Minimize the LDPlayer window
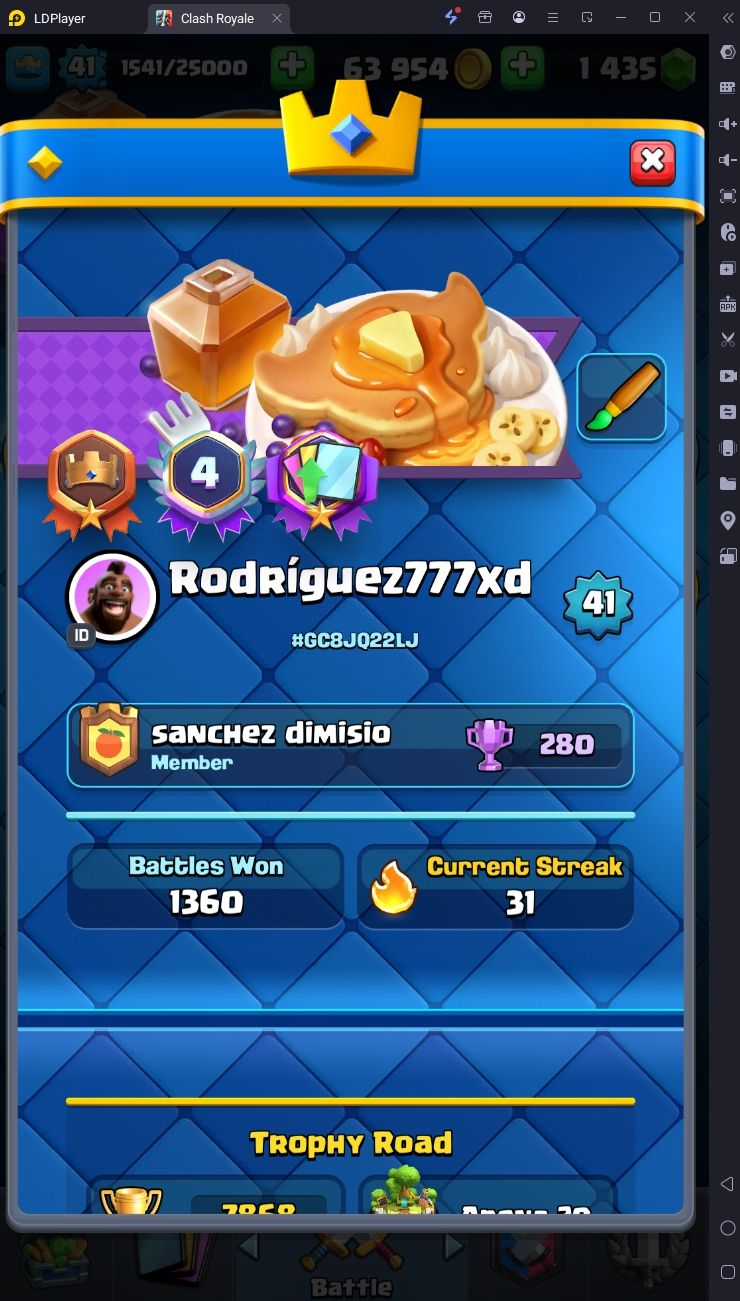740x1301 pixels. (x=621, y=18)
